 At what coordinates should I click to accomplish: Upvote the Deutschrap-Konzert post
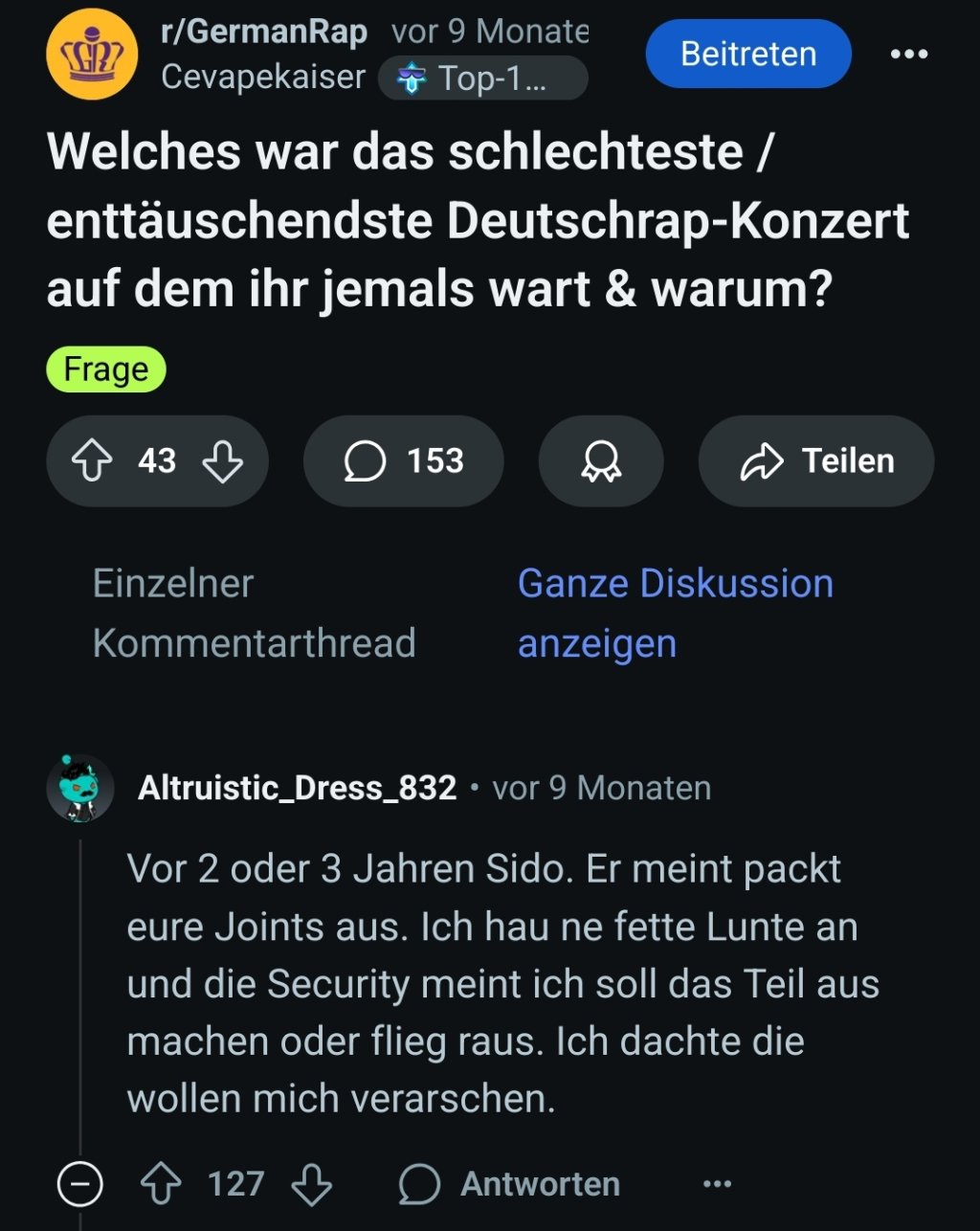click(x=92, y=461)
